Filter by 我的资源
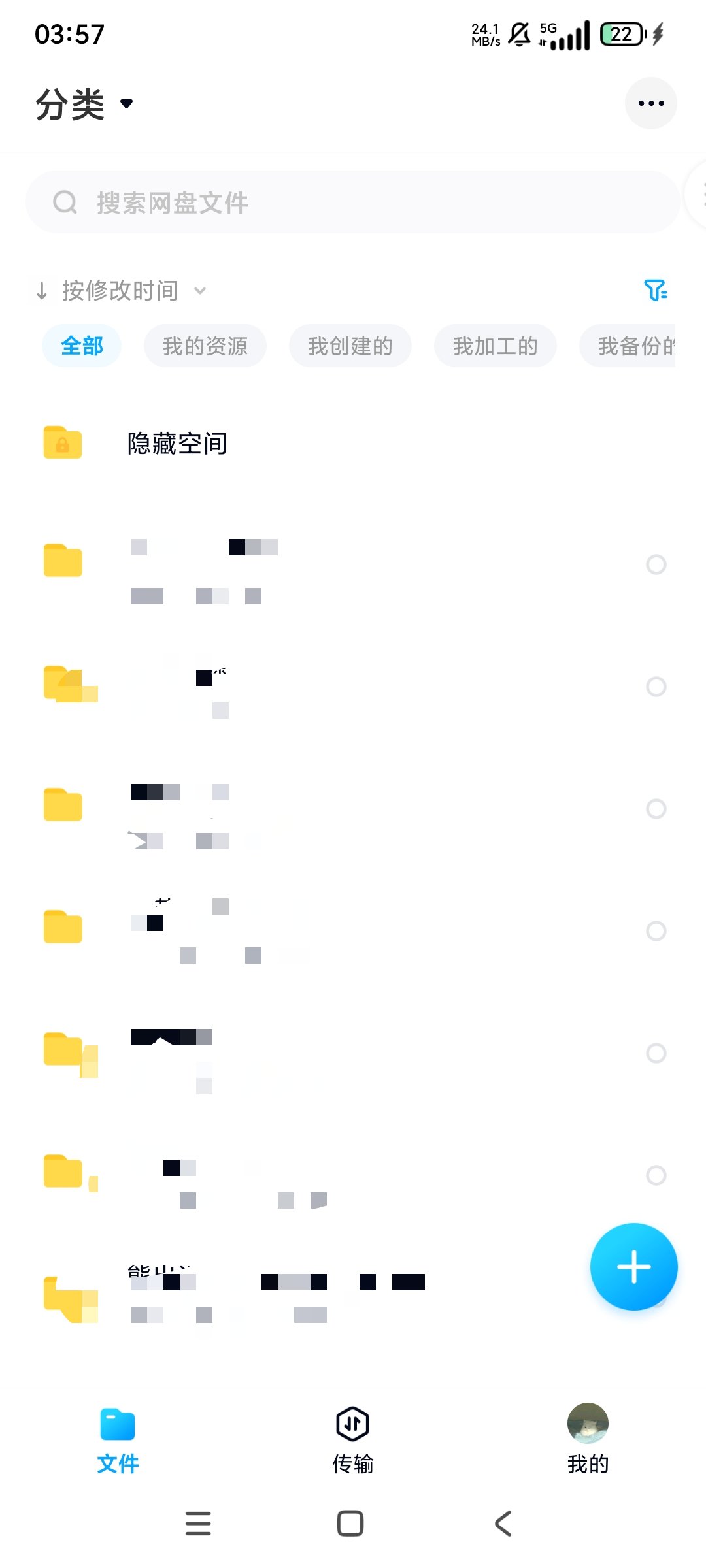The image size is (706, 1568). [205, 346]
